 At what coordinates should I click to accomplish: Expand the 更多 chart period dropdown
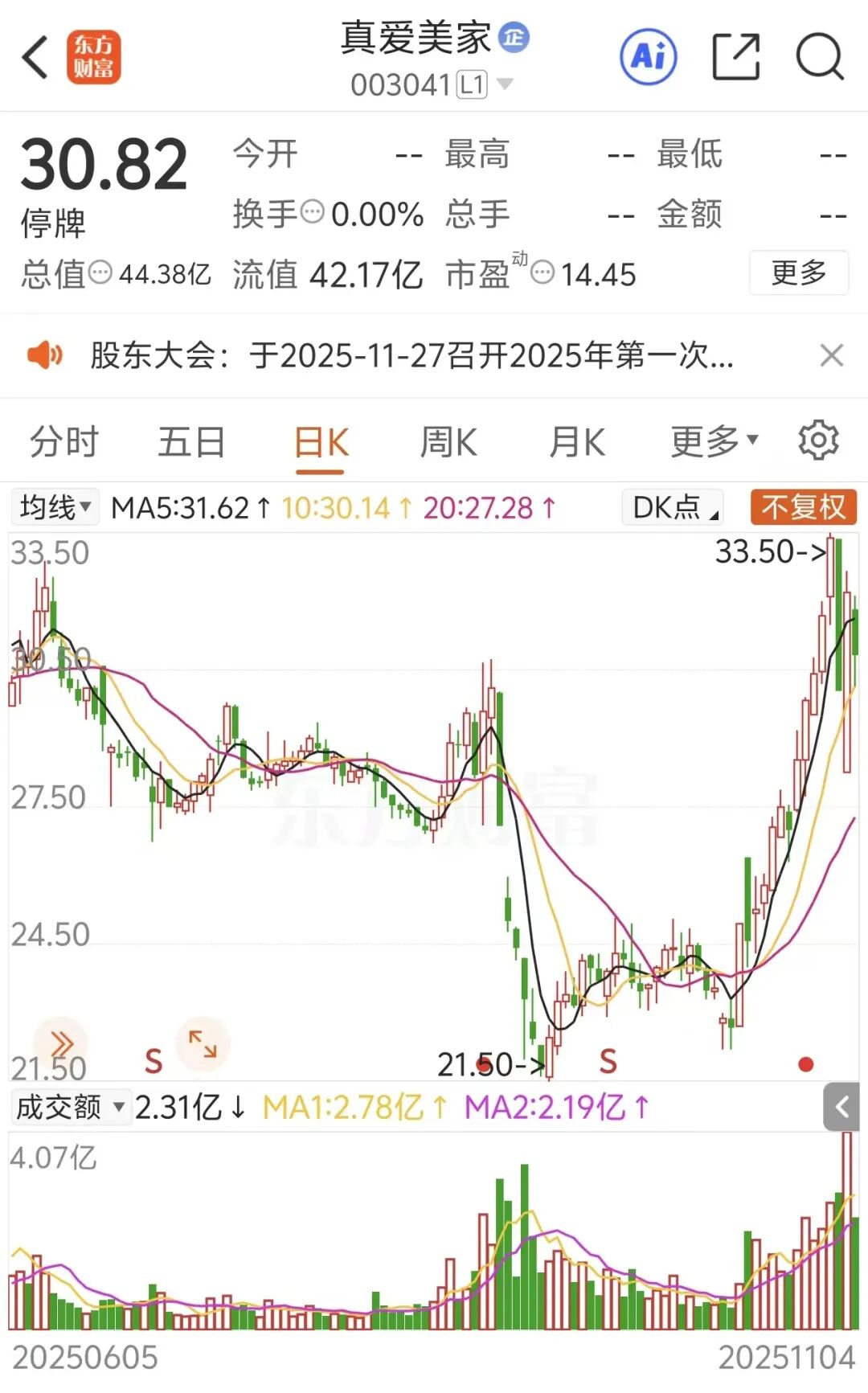coord(714,441)
